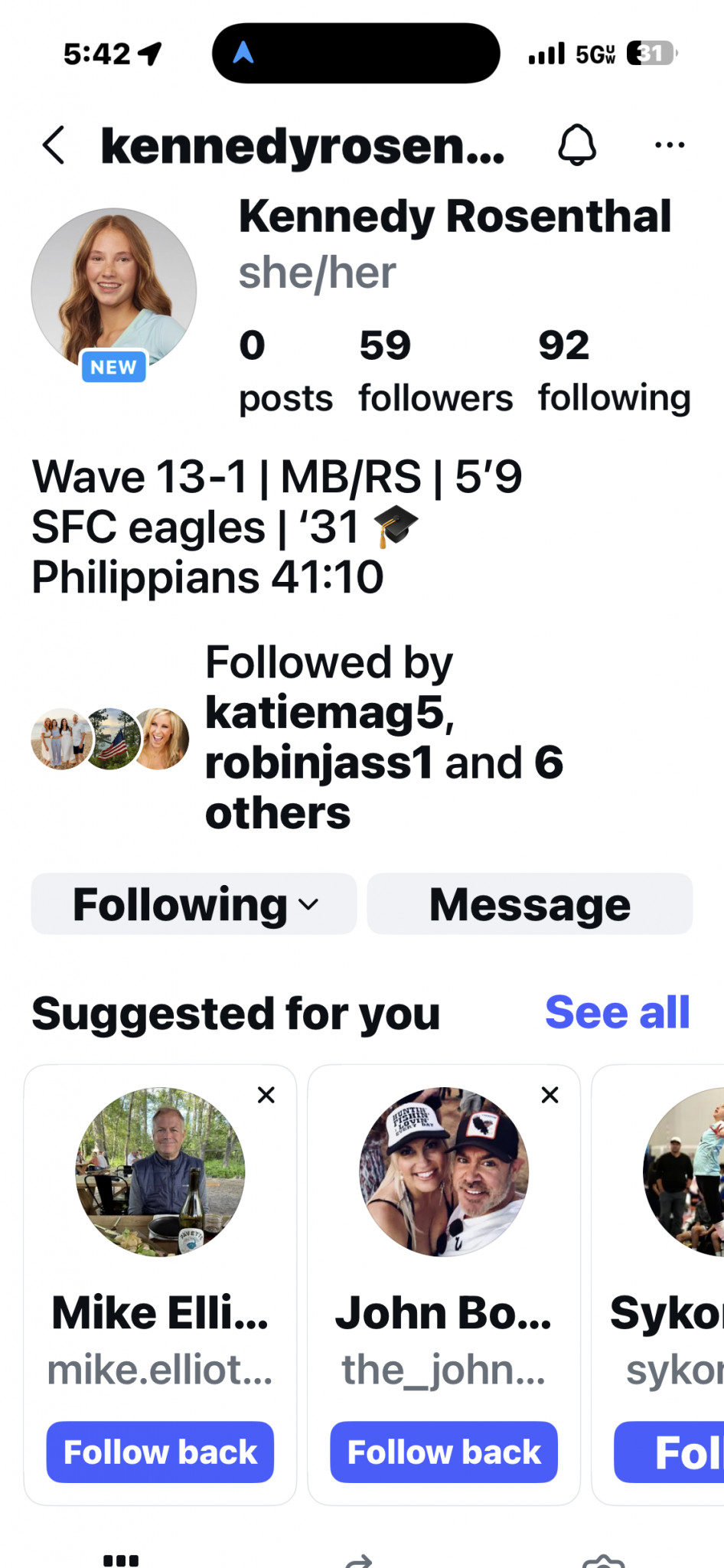View mutual followers katiemag5 and robinjass1

297,737
